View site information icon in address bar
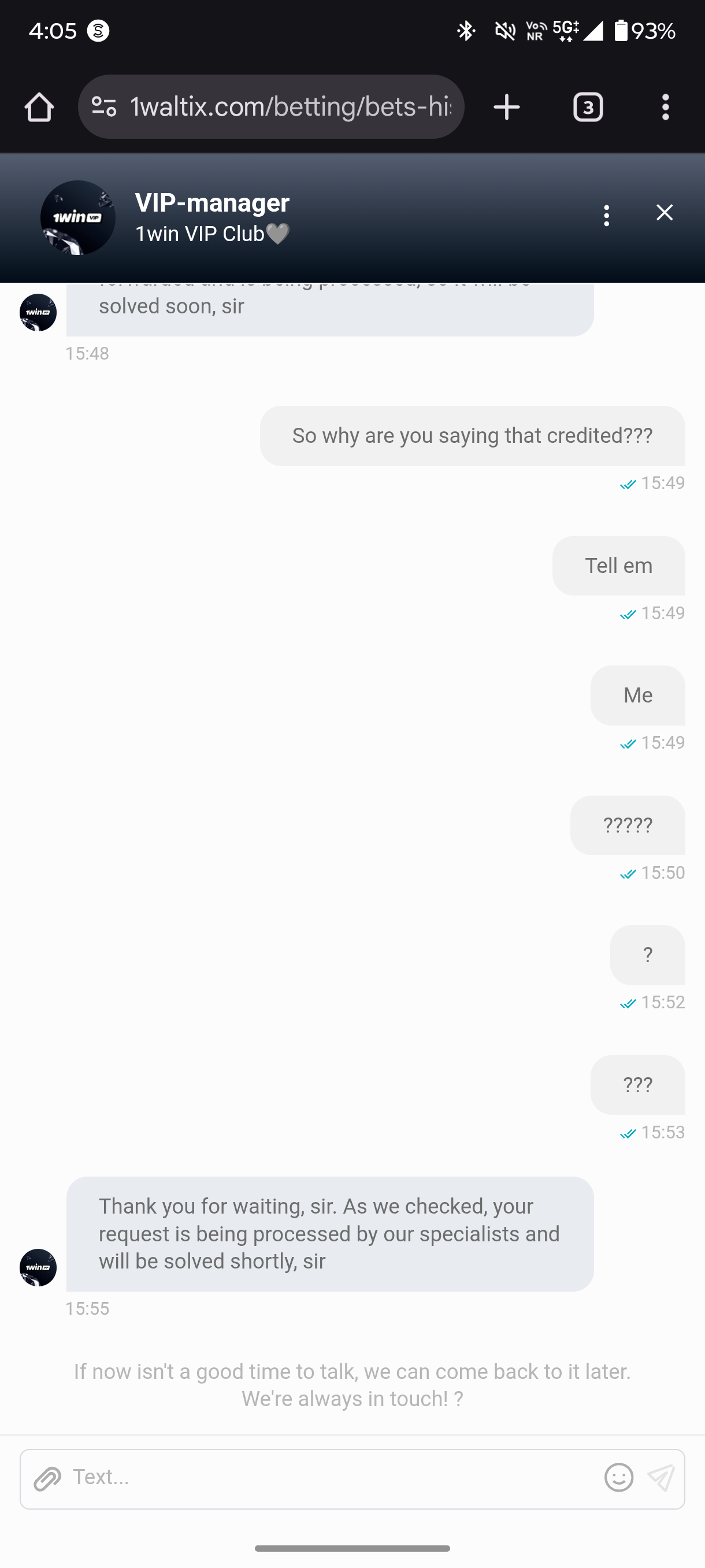The image size is (705, 1568). coord(104,107)
